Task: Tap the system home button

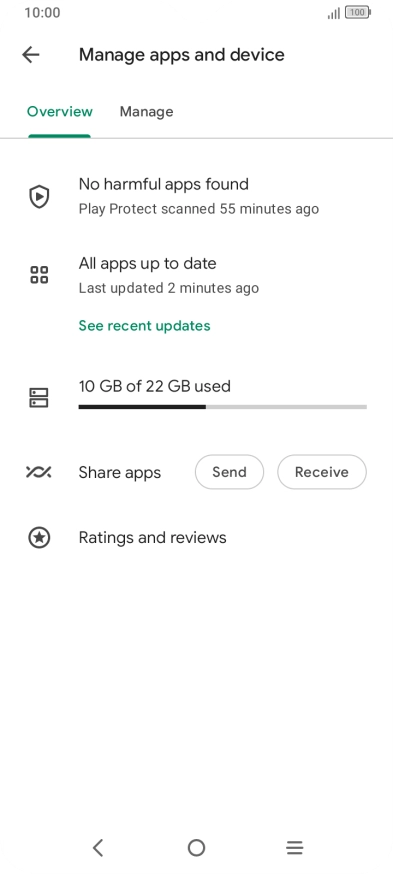Action: pos(196,848)
